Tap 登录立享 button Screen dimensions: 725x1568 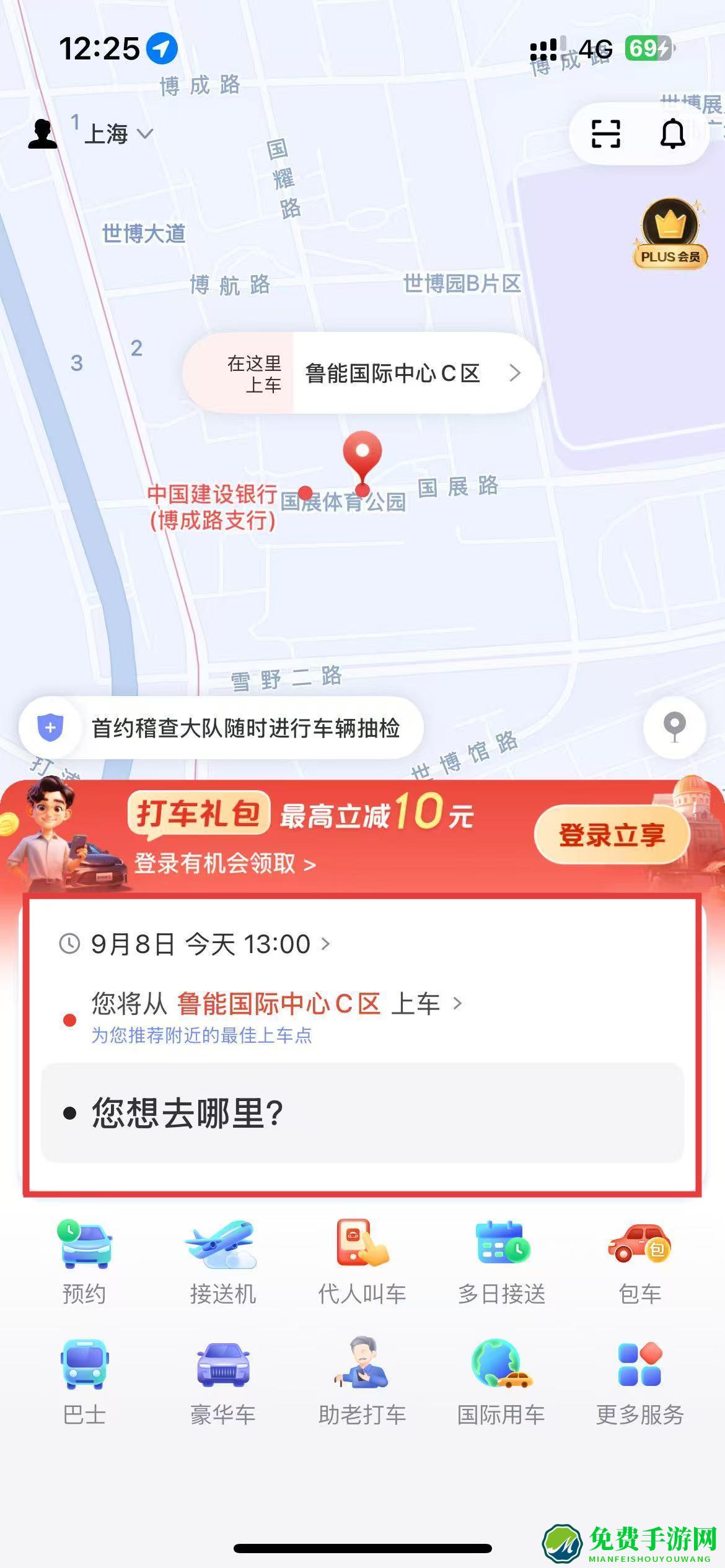[x=612, y=835]
